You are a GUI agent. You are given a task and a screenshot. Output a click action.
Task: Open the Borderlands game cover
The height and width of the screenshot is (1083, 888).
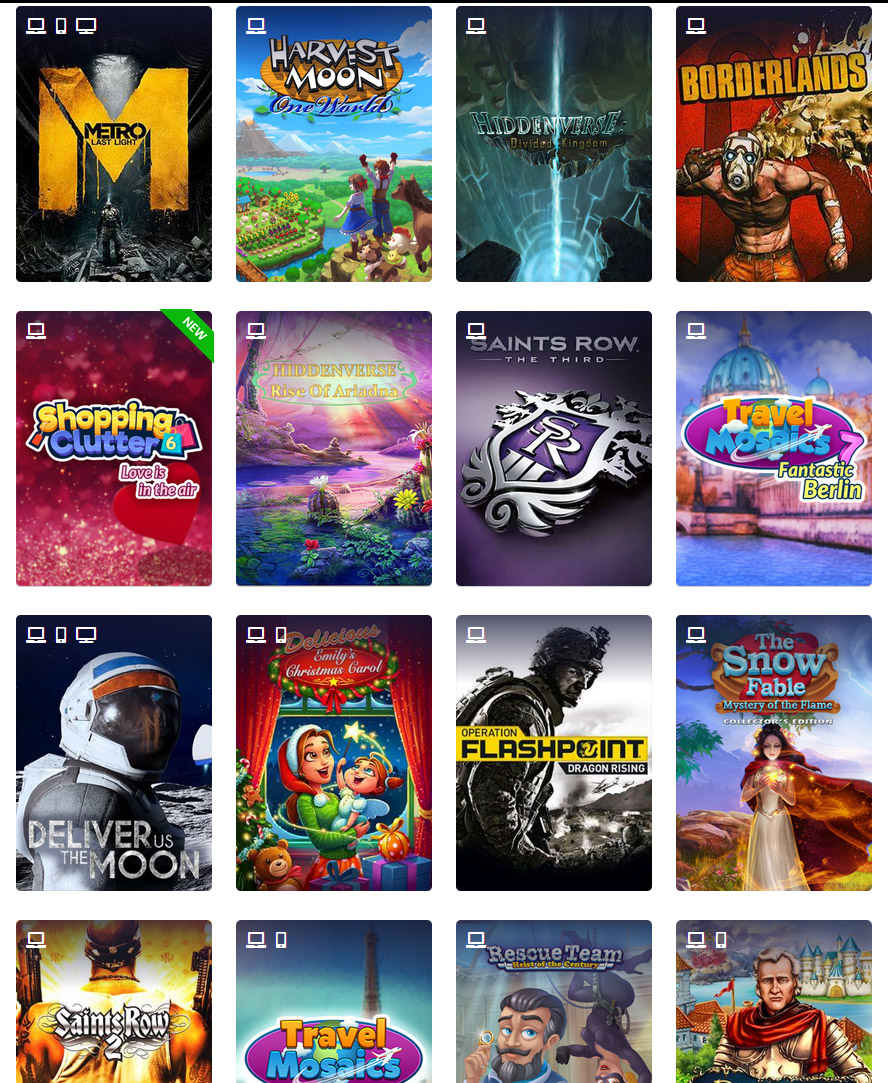coord(773,144)
